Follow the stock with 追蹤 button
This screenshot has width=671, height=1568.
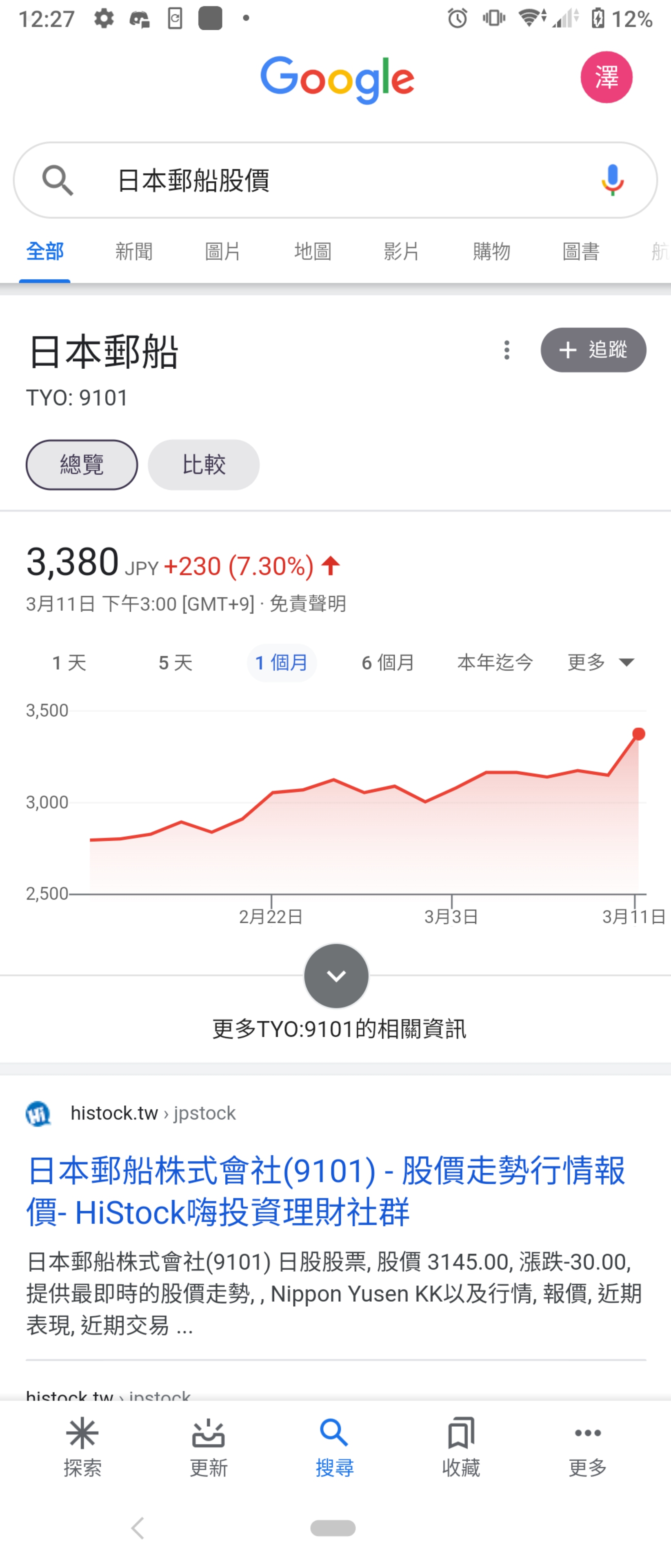point(593,350)
